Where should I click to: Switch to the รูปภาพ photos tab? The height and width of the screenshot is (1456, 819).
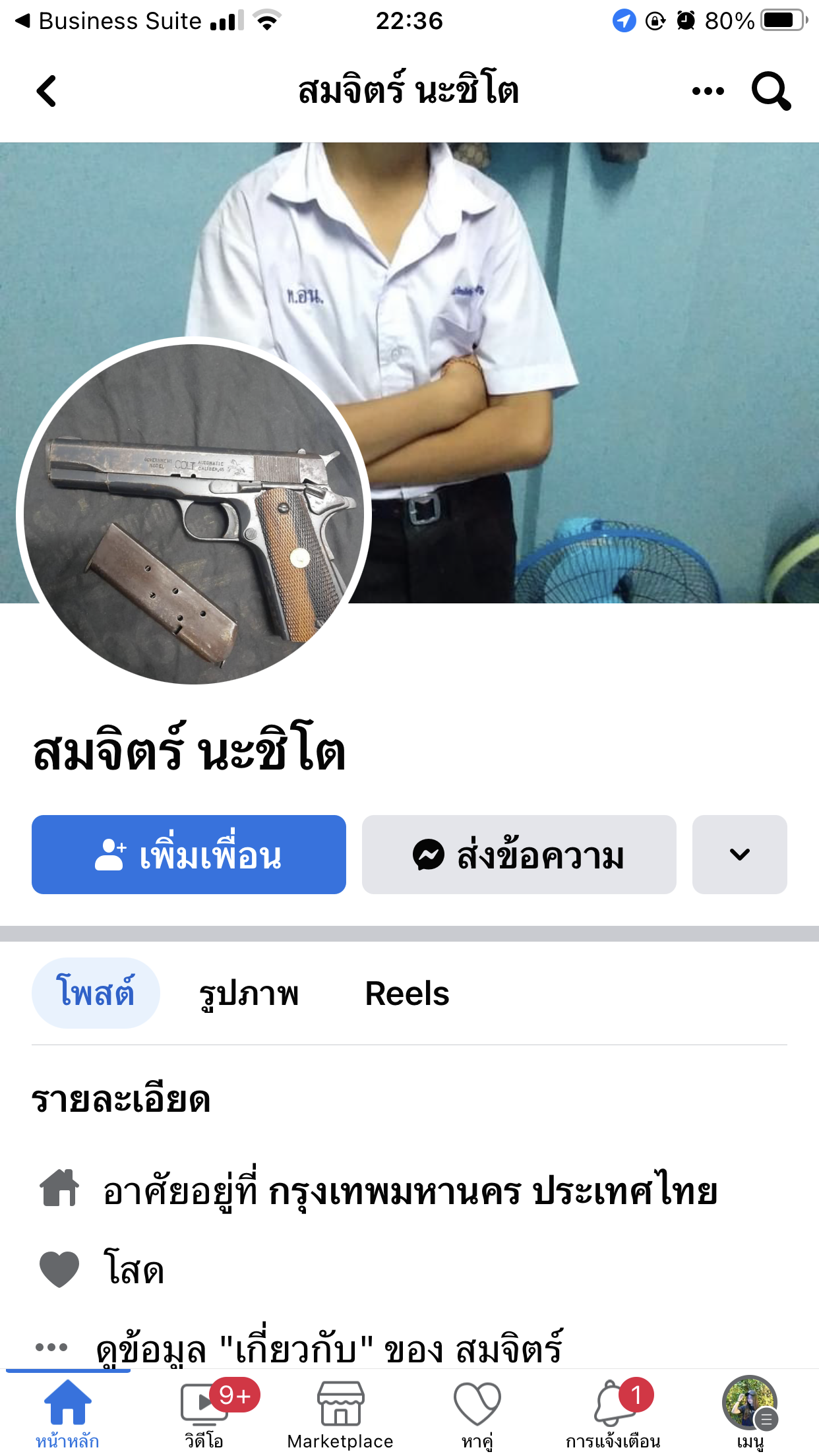click(x=249, y=993)
